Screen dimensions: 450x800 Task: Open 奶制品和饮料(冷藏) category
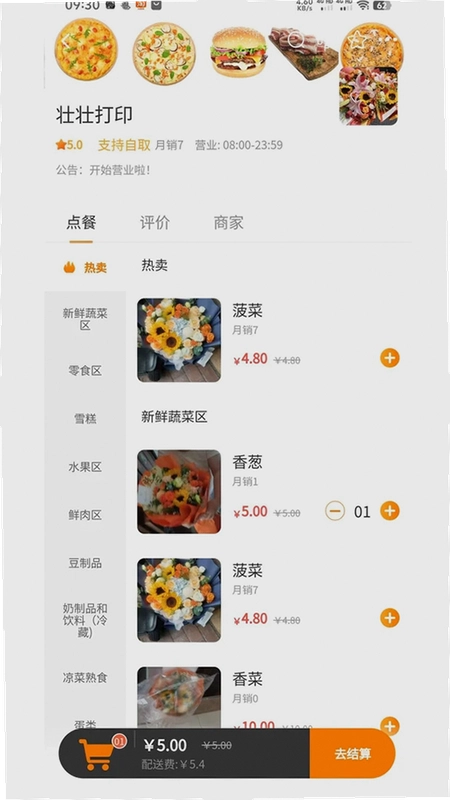click(85, 620)
